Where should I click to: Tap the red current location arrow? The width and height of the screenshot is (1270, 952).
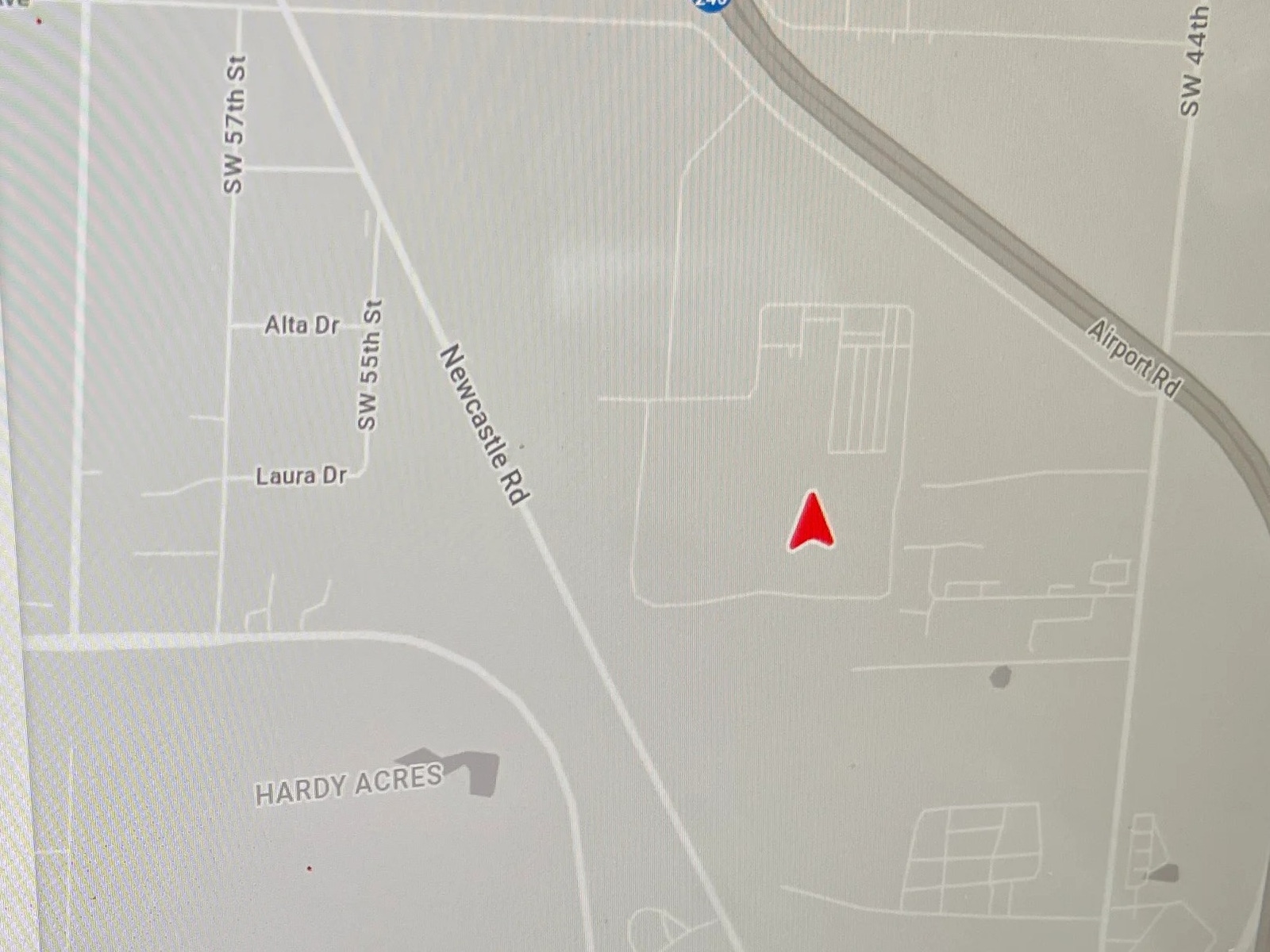pyautogui.click(x=811, y=524)
